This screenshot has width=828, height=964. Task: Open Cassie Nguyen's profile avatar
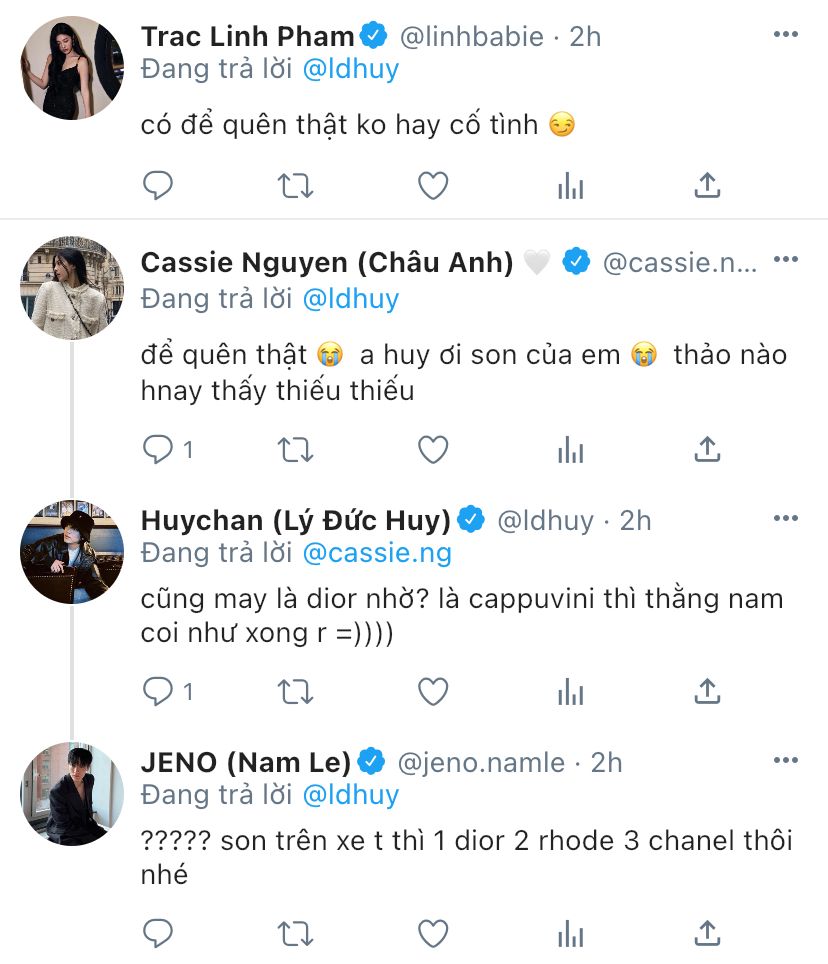point(72,288)
